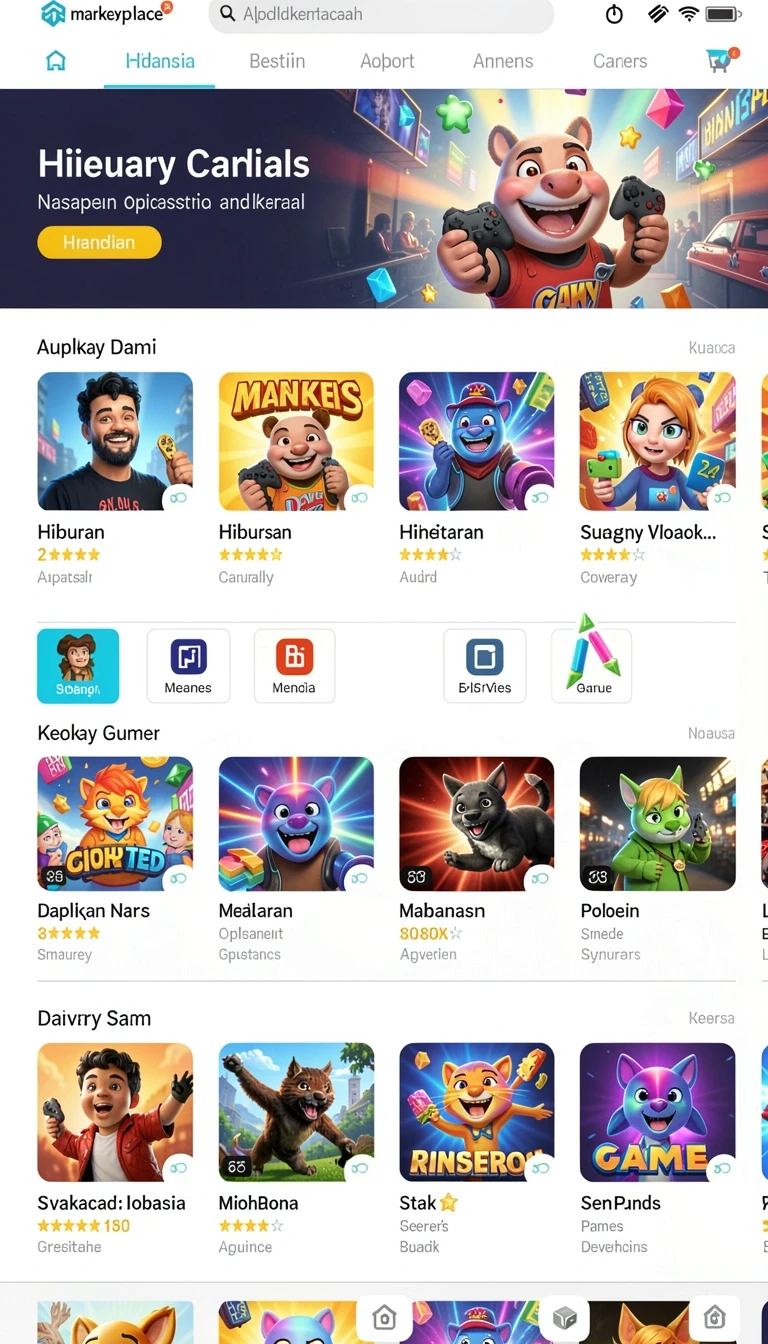Open the Daplkan Nars game card
The width and height of the screenshot is (768, 1344).
pos(115,859)
